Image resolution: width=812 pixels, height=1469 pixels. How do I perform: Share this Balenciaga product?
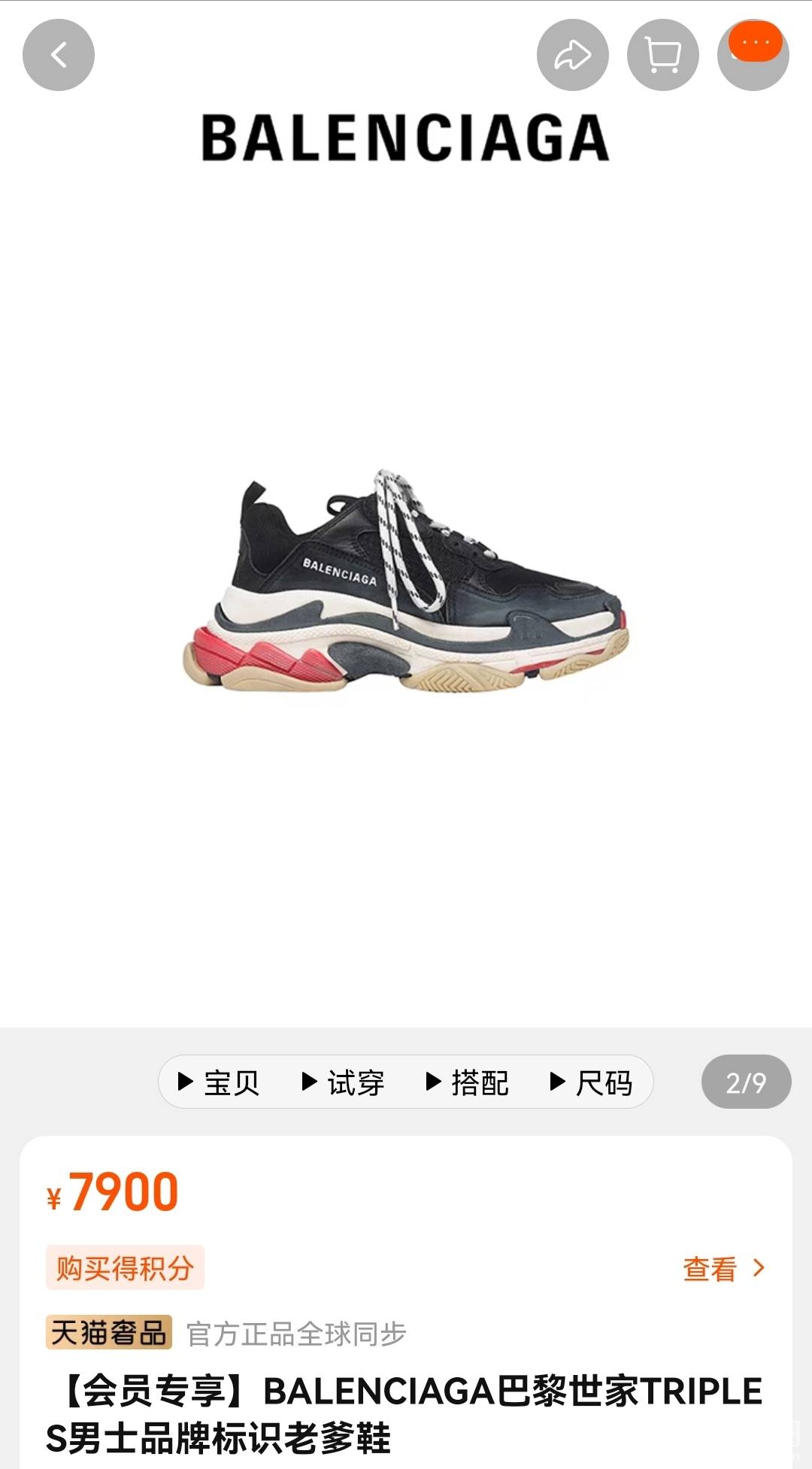tap(572, 55)
